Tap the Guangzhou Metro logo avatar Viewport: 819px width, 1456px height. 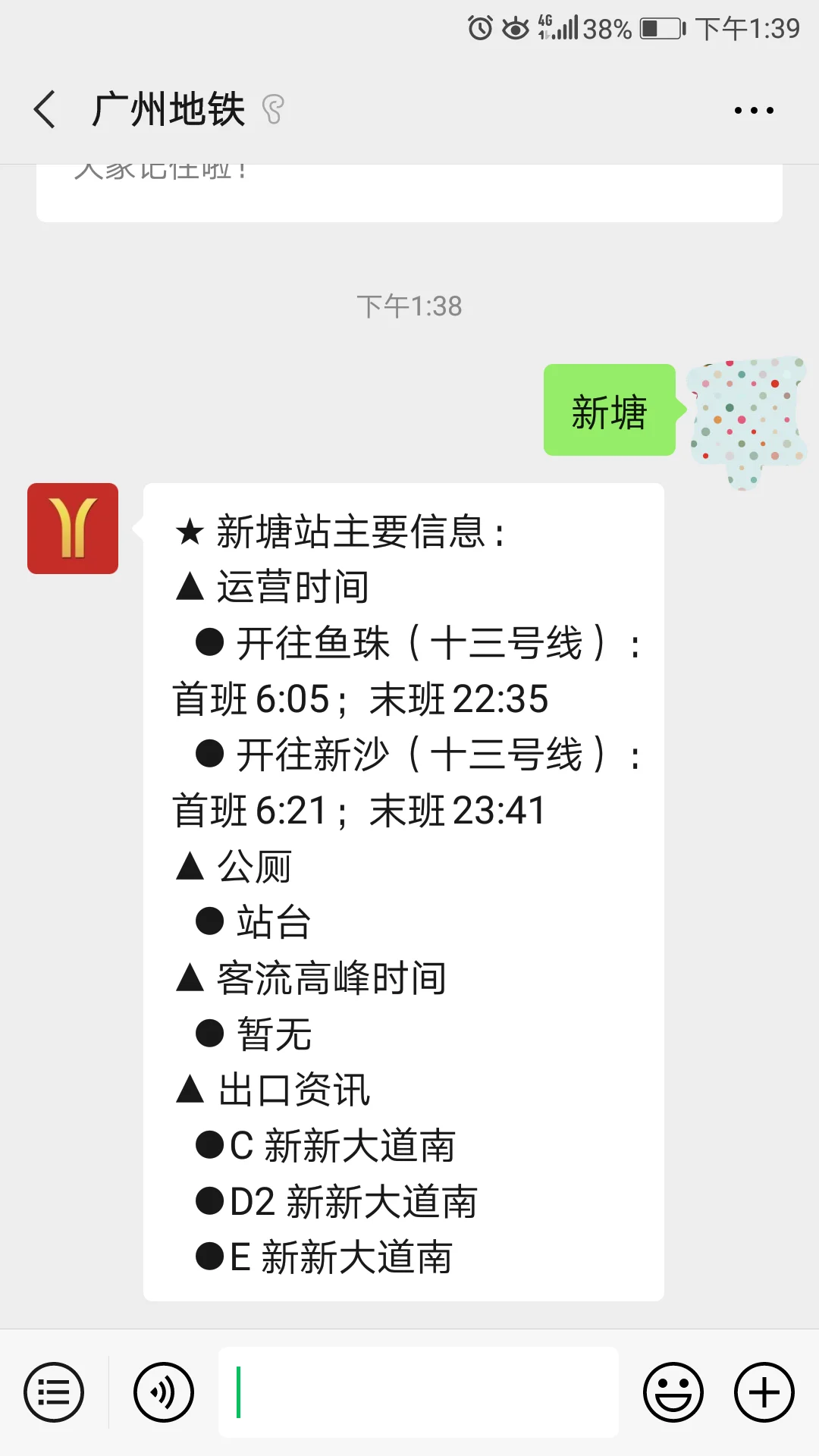click(72, 528)
